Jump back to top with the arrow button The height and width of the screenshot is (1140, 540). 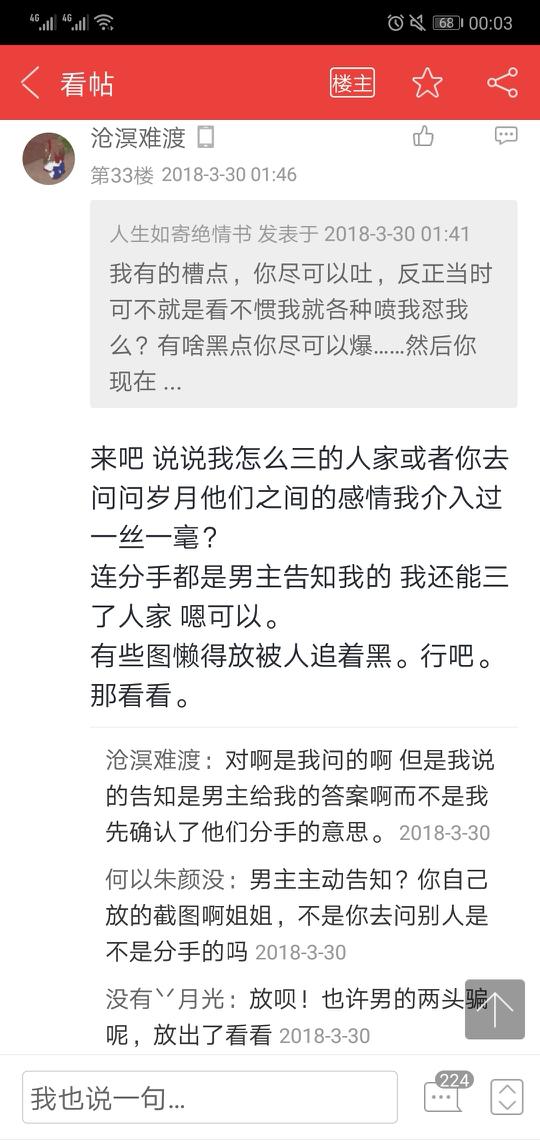(x=495, y=1009)
